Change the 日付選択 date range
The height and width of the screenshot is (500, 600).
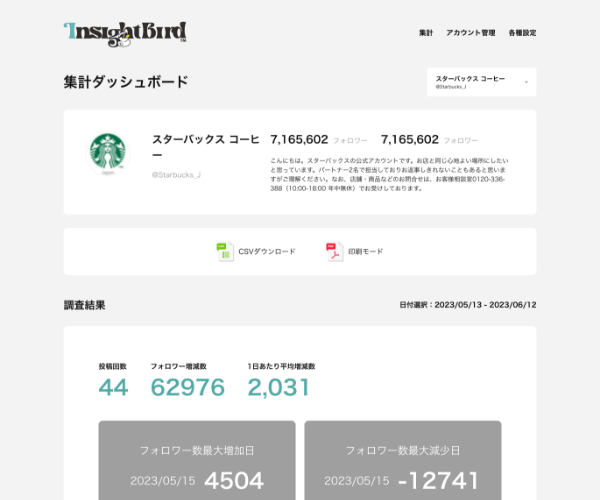point(468,305)
